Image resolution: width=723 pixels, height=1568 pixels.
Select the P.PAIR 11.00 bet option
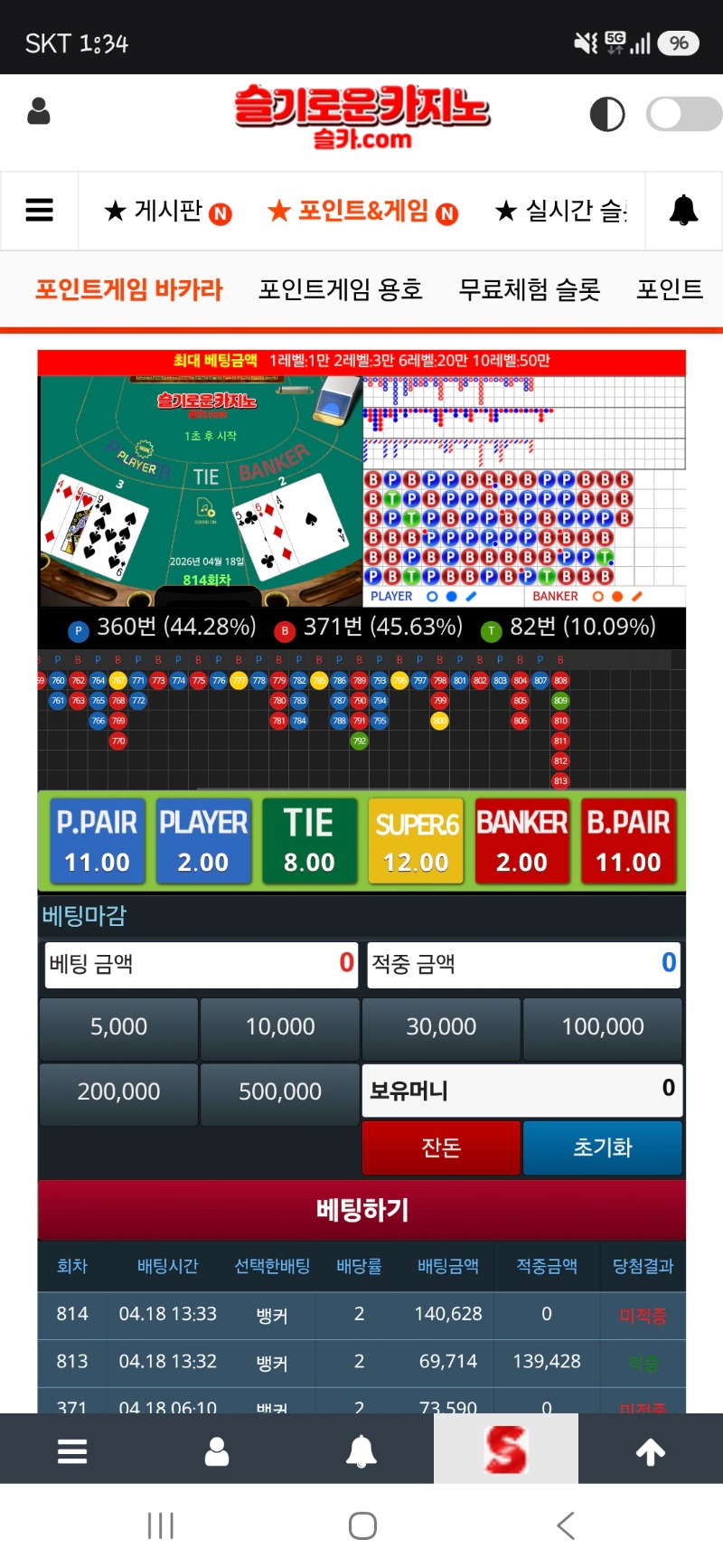pyautogui.click(x=97, y=841)
